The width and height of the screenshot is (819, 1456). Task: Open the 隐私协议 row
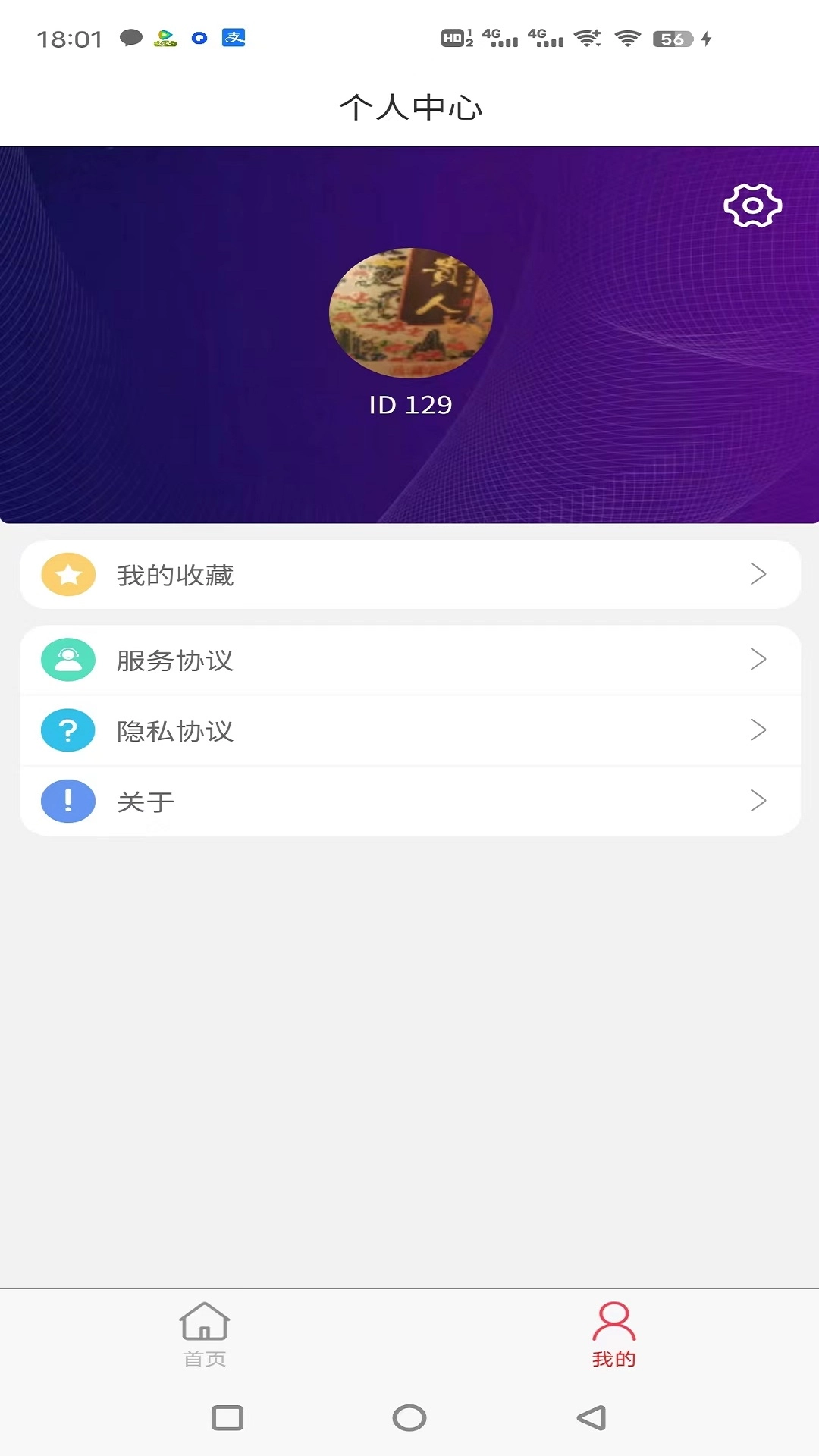tap(409, 730)
